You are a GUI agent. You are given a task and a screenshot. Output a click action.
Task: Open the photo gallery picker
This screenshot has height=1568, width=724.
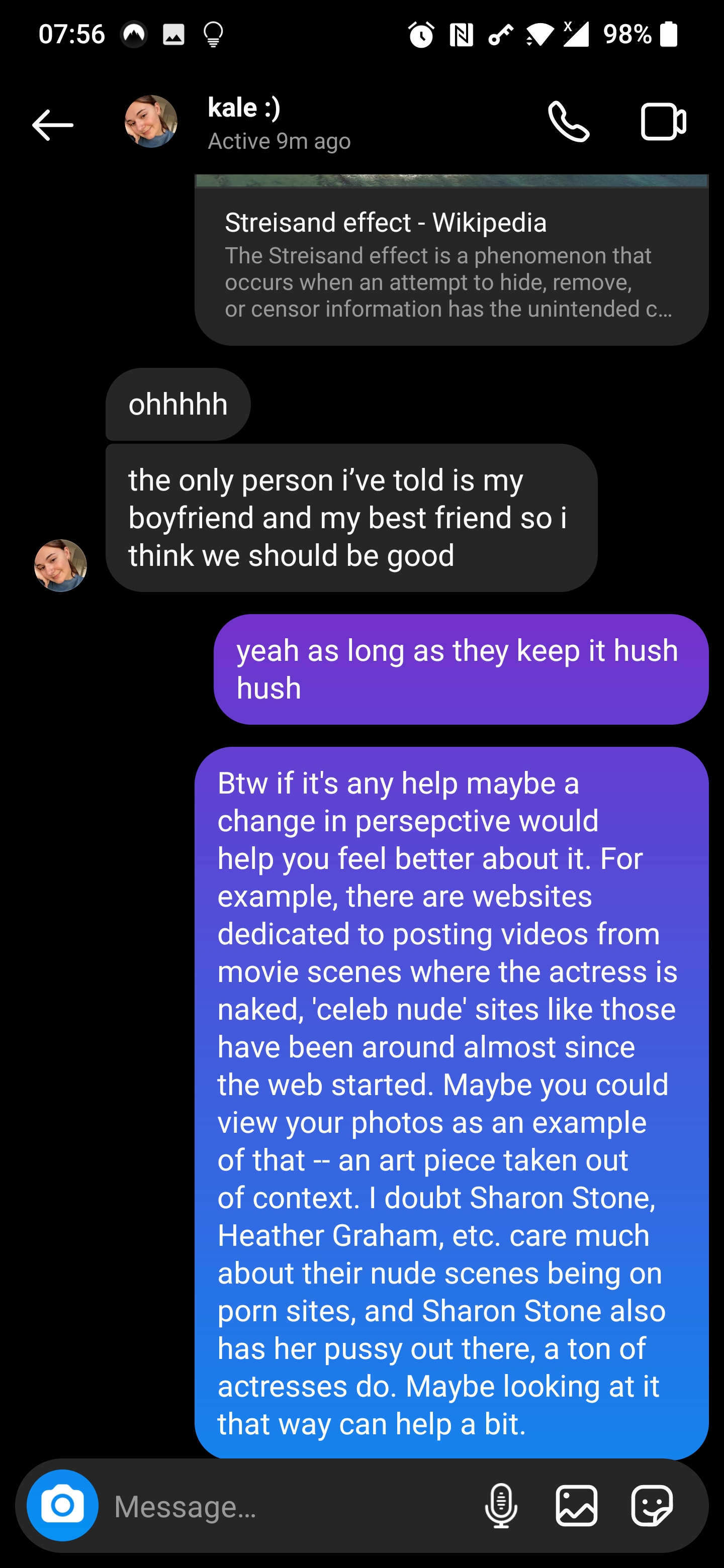coord(576,1506)
